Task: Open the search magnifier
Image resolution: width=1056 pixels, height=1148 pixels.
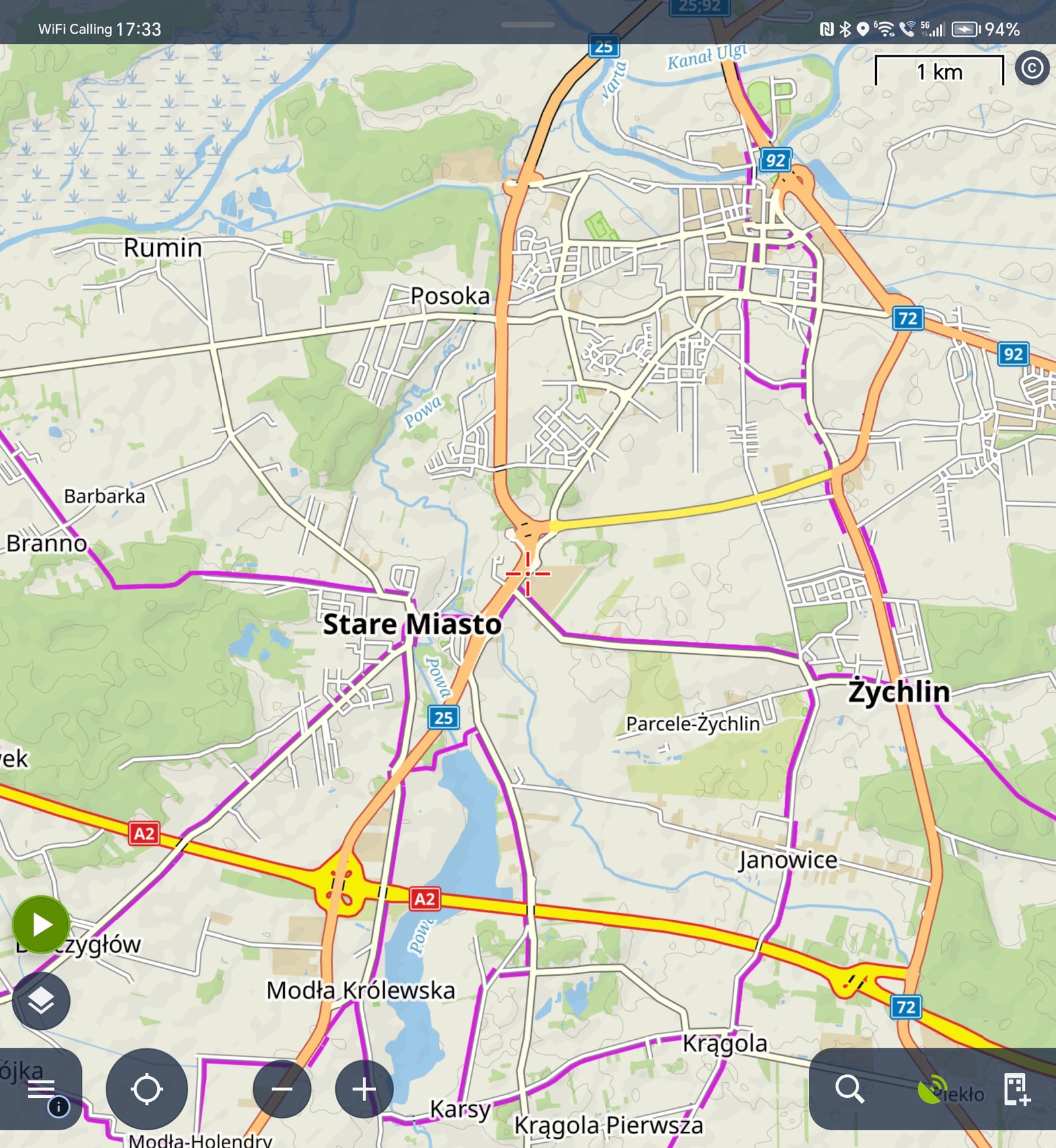Action: point(849,1089)
